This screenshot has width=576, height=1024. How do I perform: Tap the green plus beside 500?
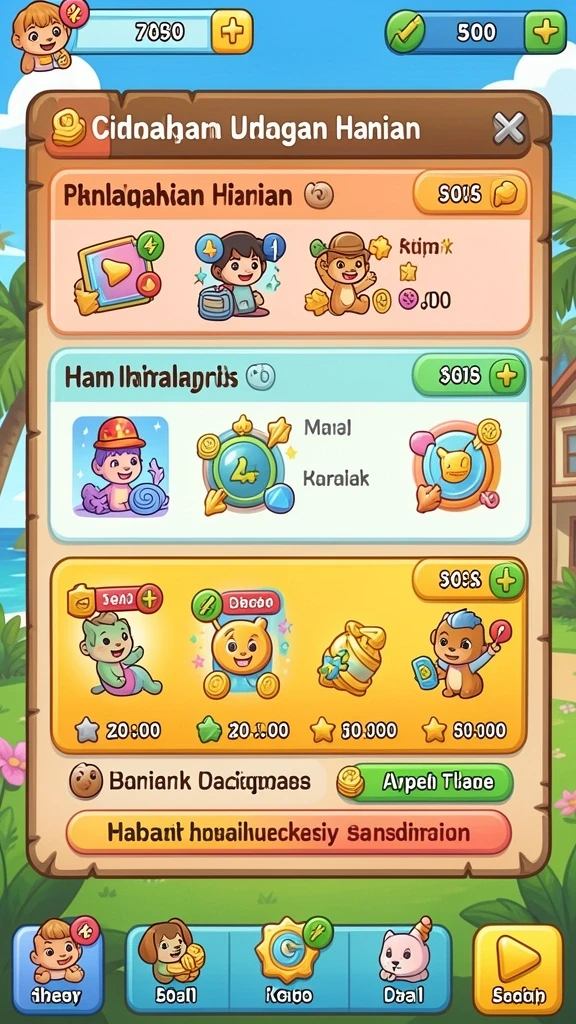[545, 31]
